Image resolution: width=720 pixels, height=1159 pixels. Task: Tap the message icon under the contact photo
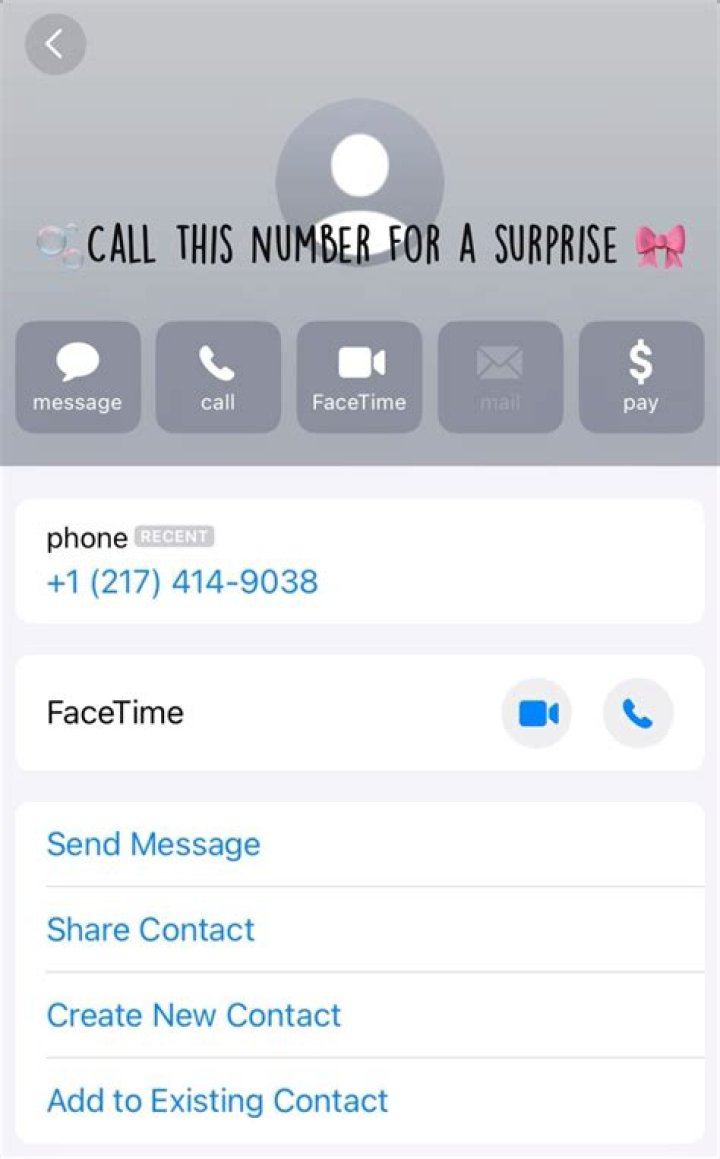click(77, 377)
